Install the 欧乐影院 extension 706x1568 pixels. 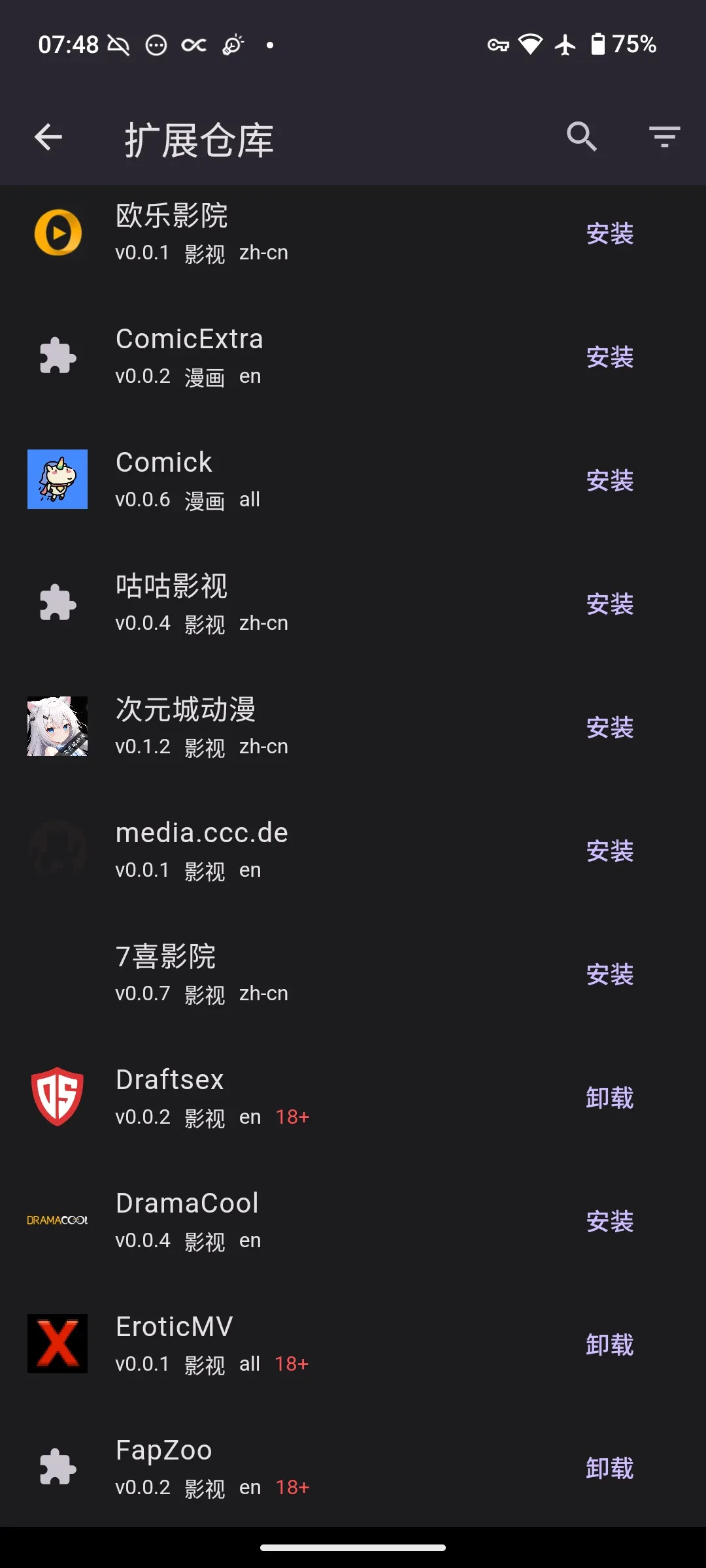609,234
